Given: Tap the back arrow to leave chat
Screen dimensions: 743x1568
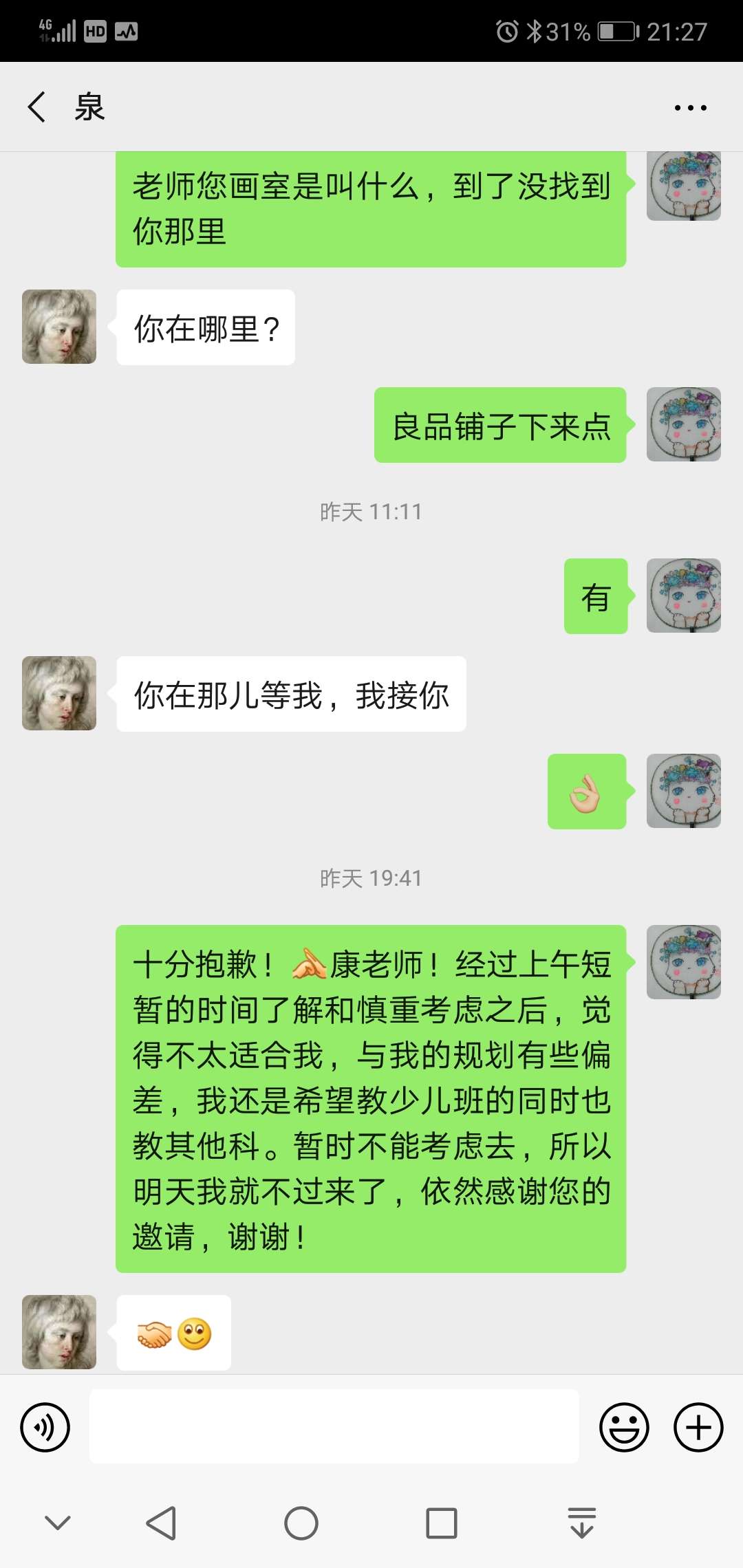Looking at the screenshot, I should point(37,107).
